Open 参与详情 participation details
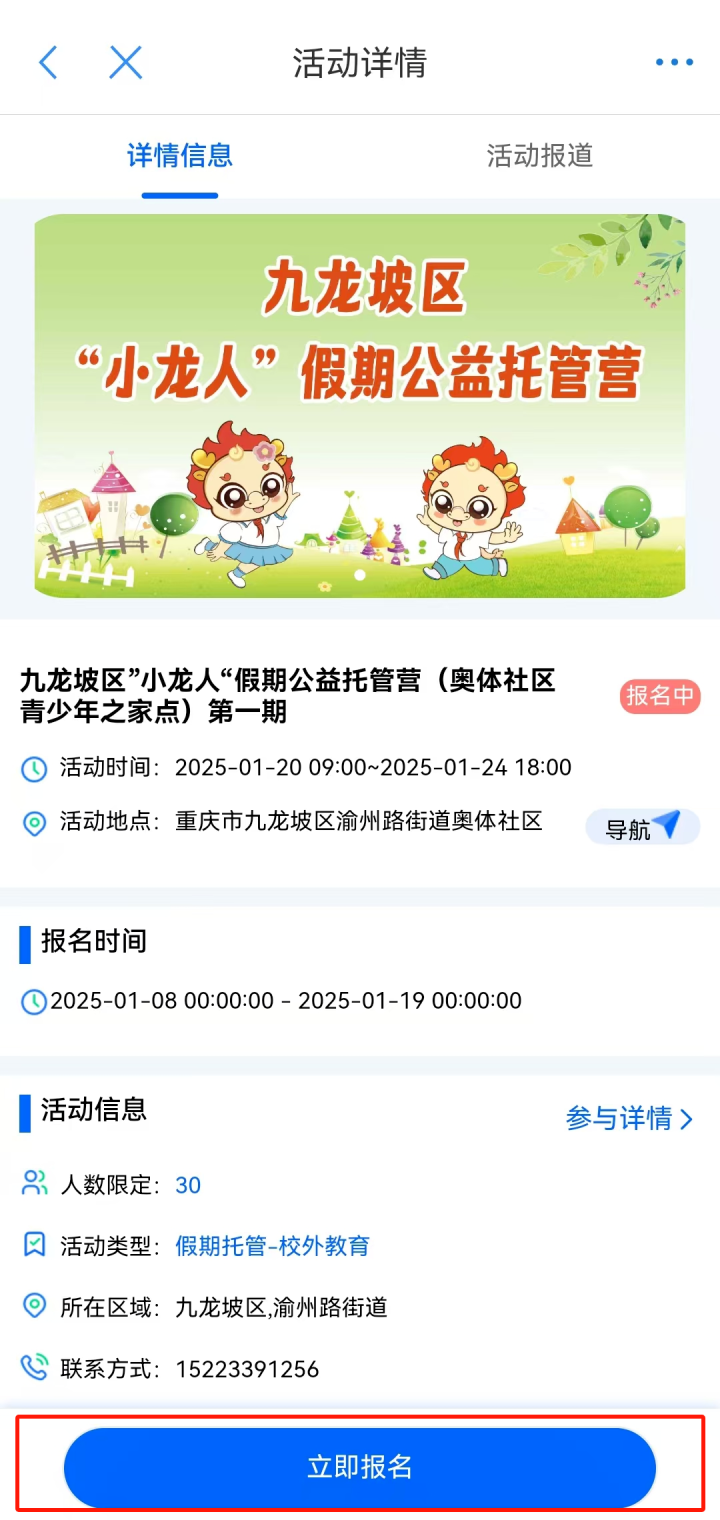 (x=629, y=1118)
